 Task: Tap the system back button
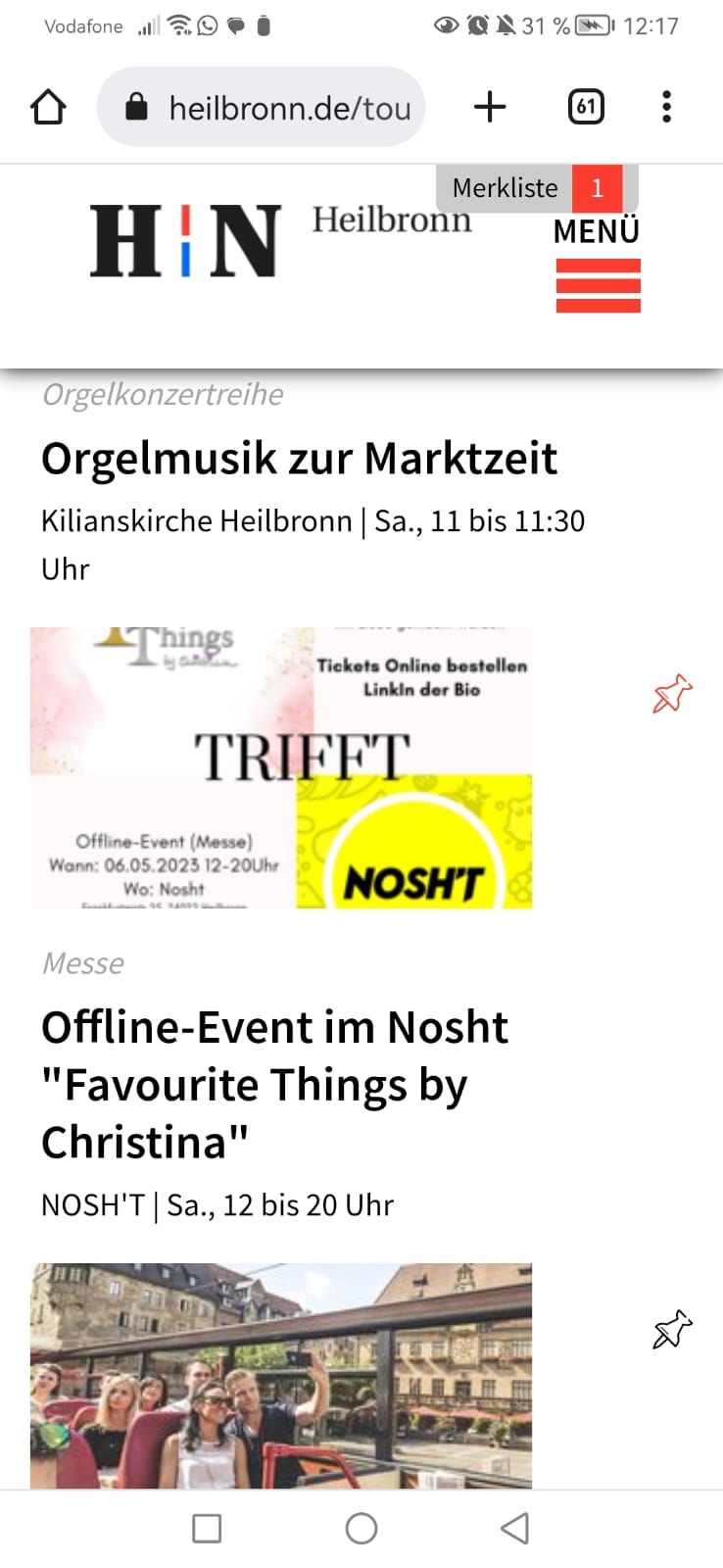[x=514, y=1528]
